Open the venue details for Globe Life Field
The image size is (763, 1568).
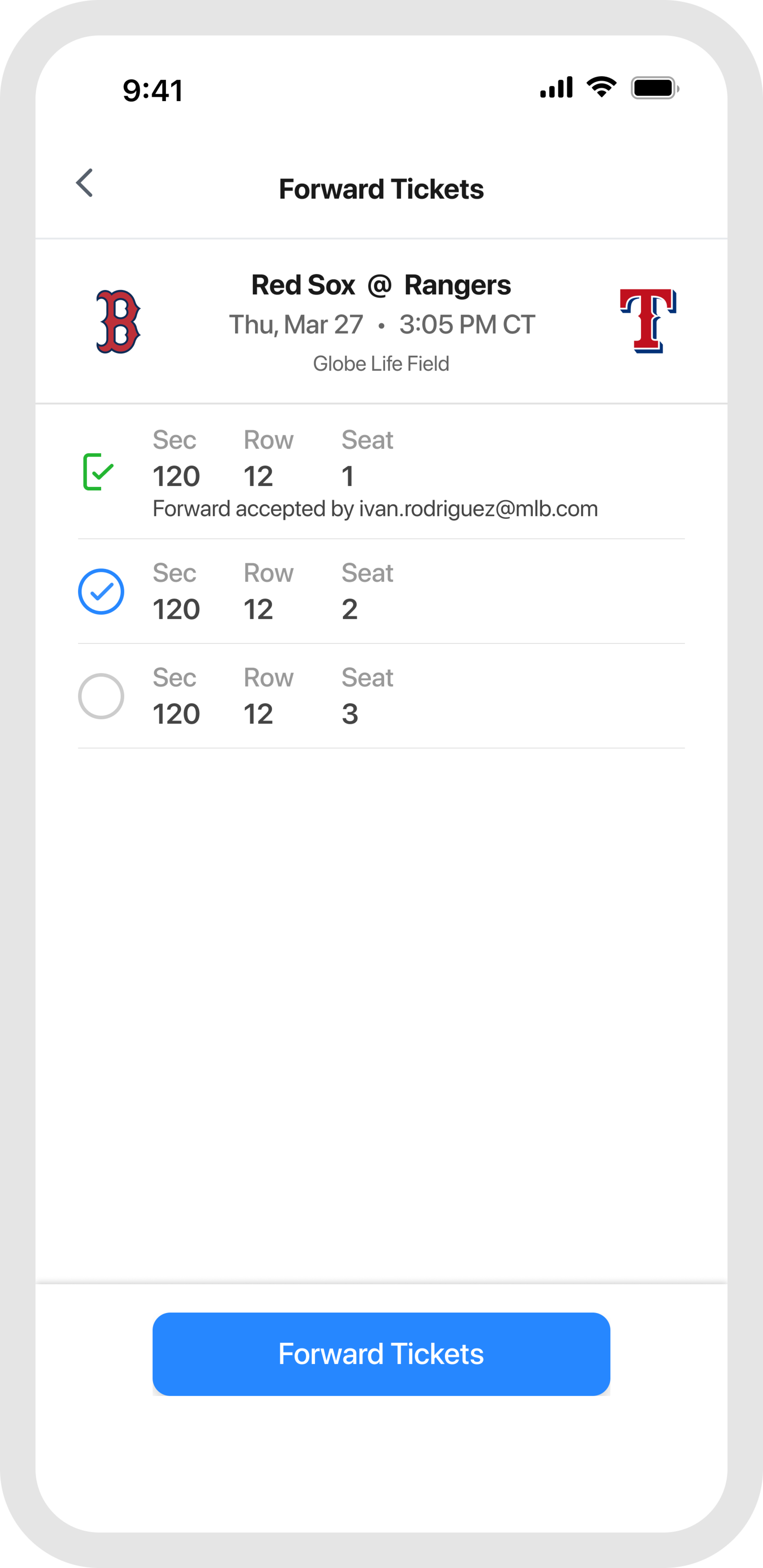click(381, 363)
